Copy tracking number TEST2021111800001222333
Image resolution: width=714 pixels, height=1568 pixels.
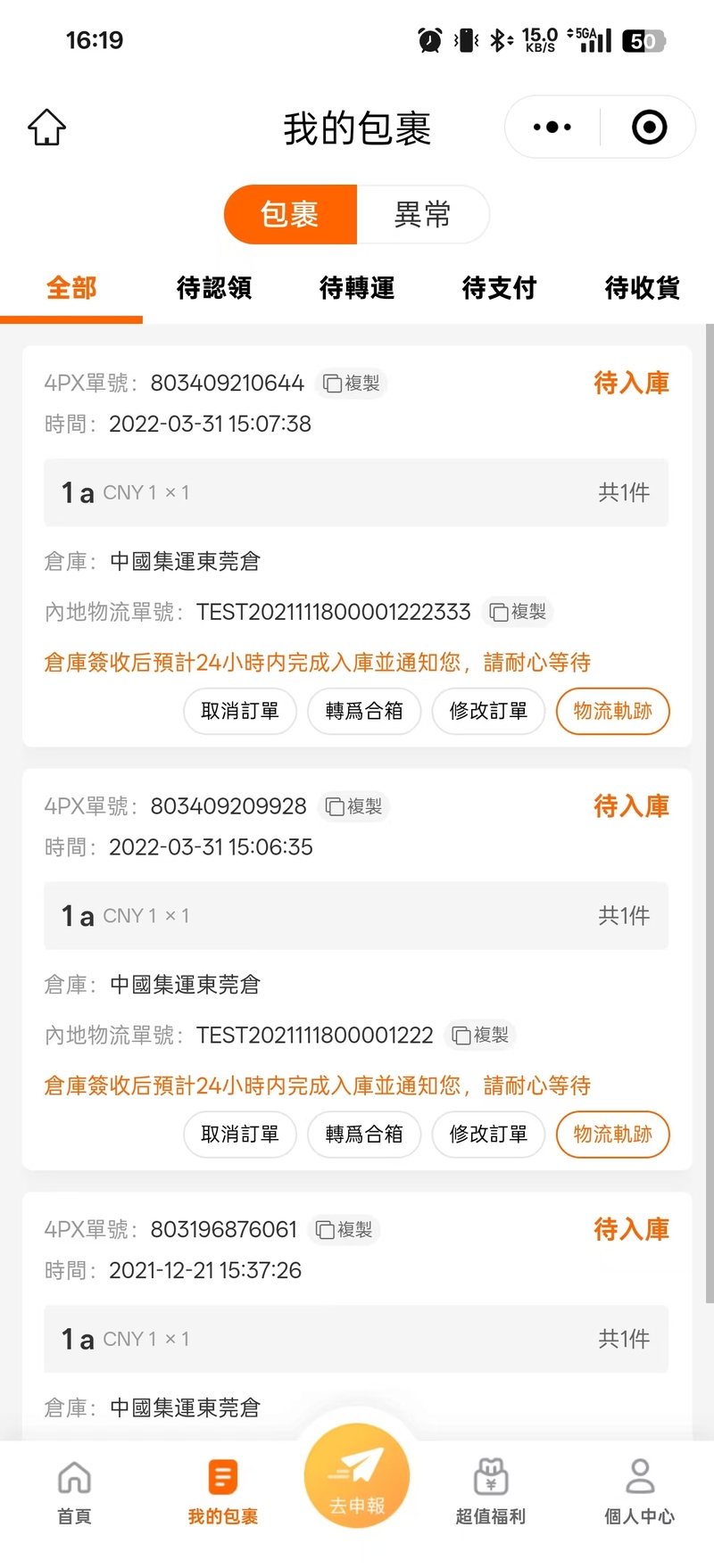click(x=519, y=612)
